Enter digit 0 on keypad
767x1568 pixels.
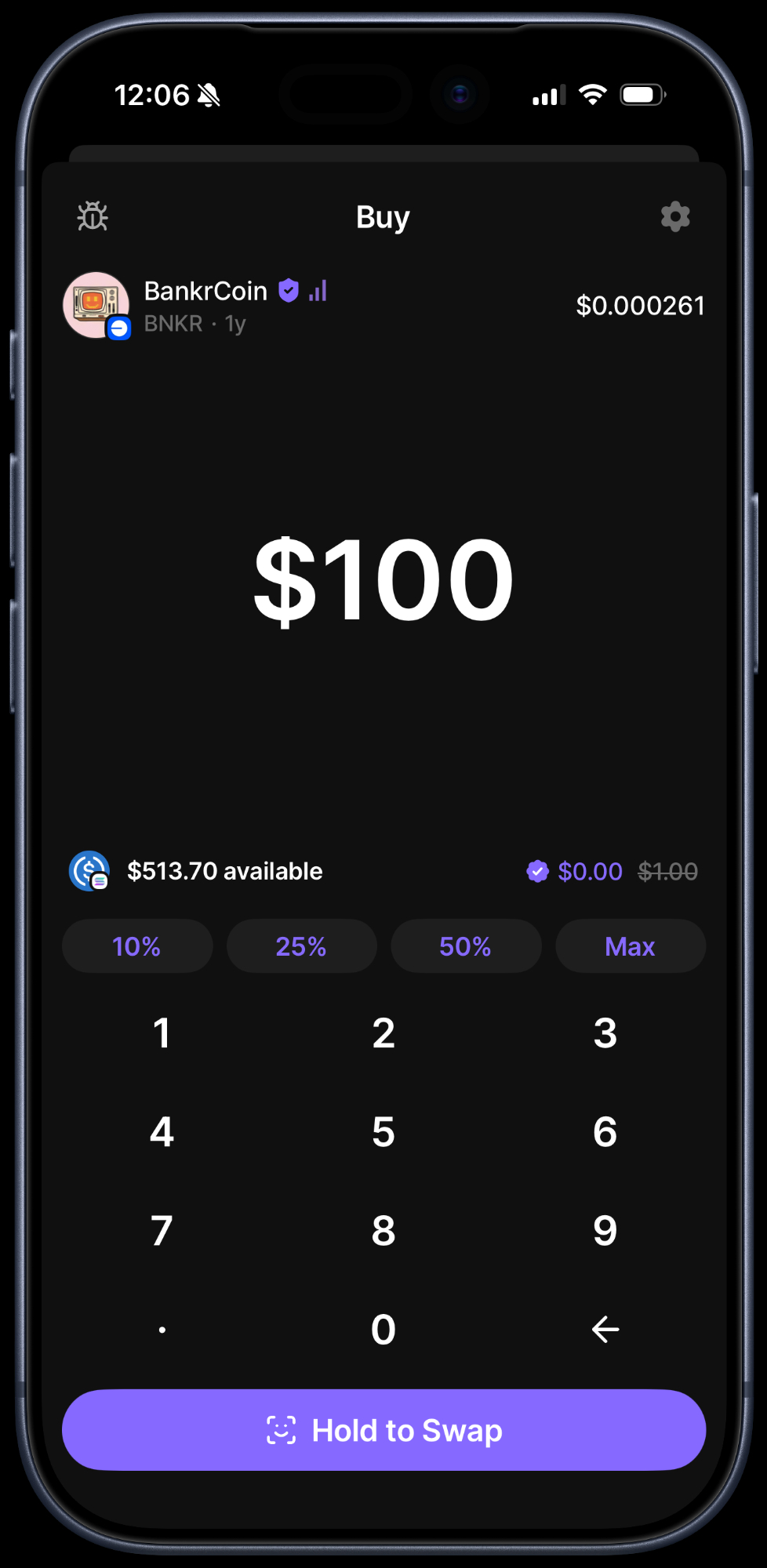(x=383, y=1330)
